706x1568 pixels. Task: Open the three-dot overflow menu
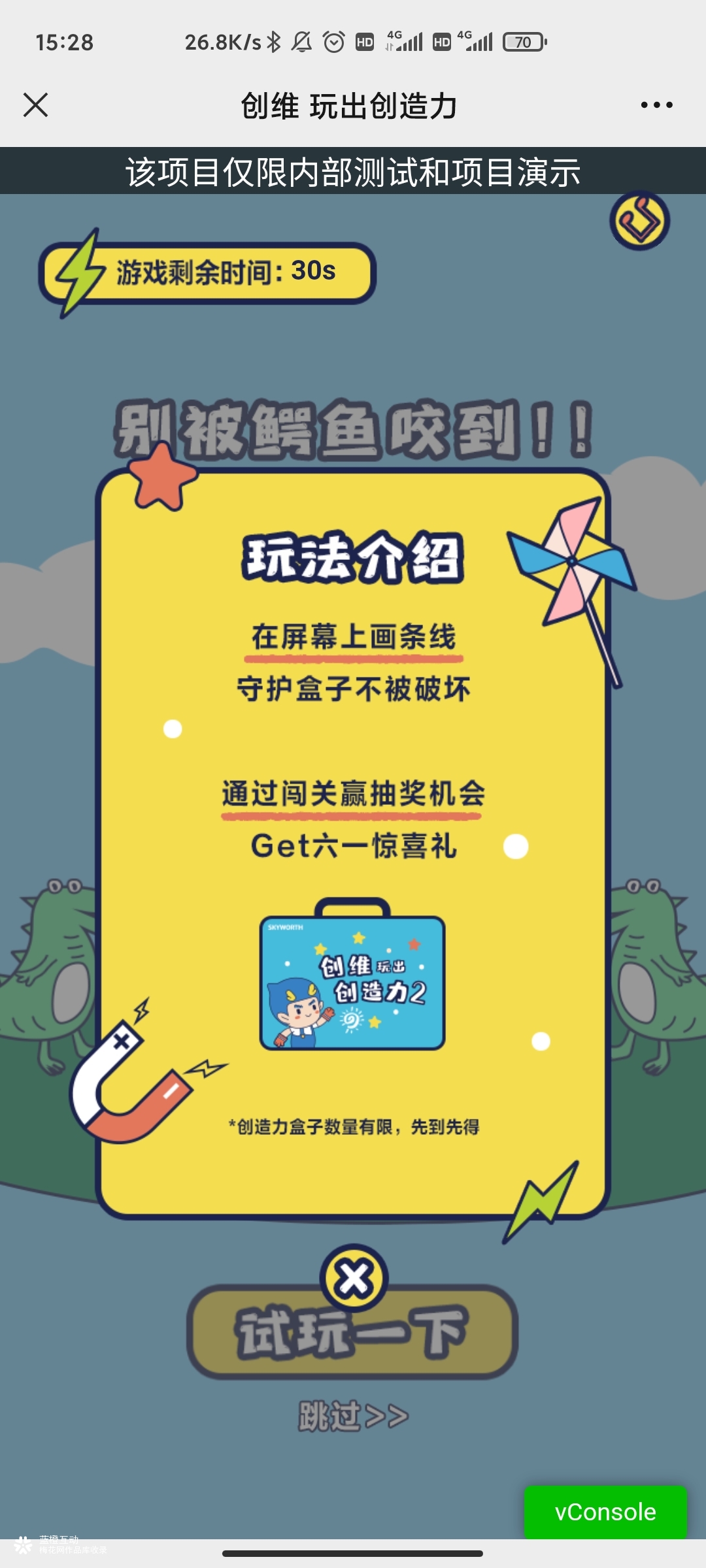(656, 105)
